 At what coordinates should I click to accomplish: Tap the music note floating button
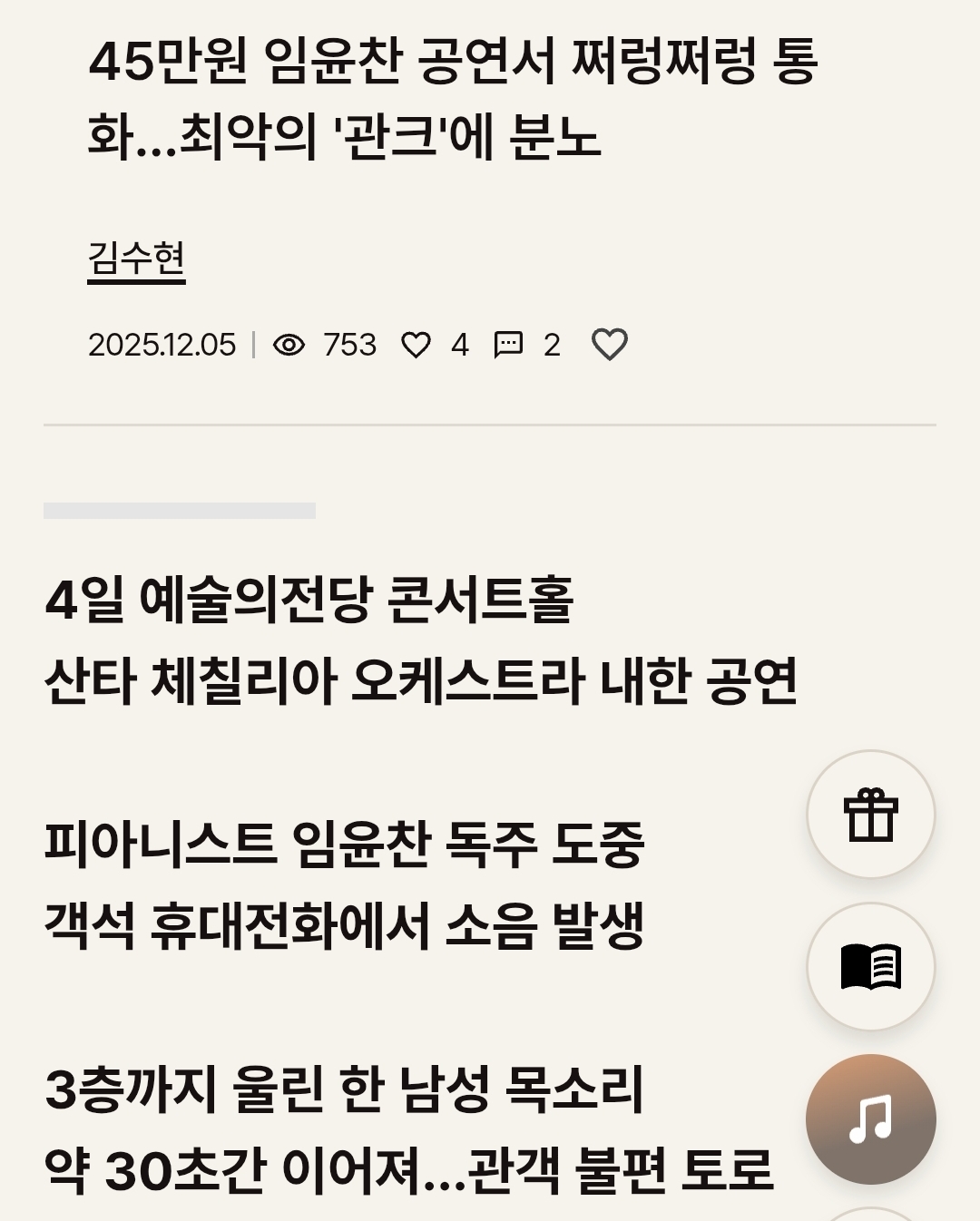click(x=870, y=1118)
